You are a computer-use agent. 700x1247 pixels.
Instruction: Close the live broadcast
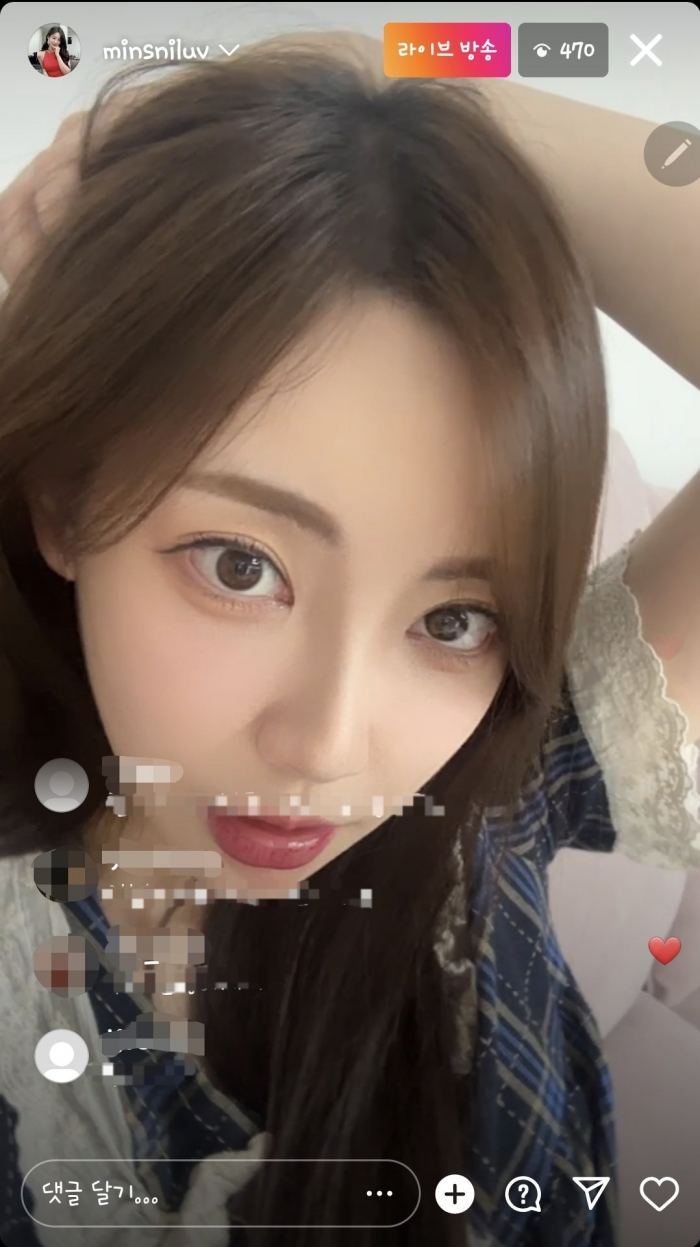[x=646, y=50]
